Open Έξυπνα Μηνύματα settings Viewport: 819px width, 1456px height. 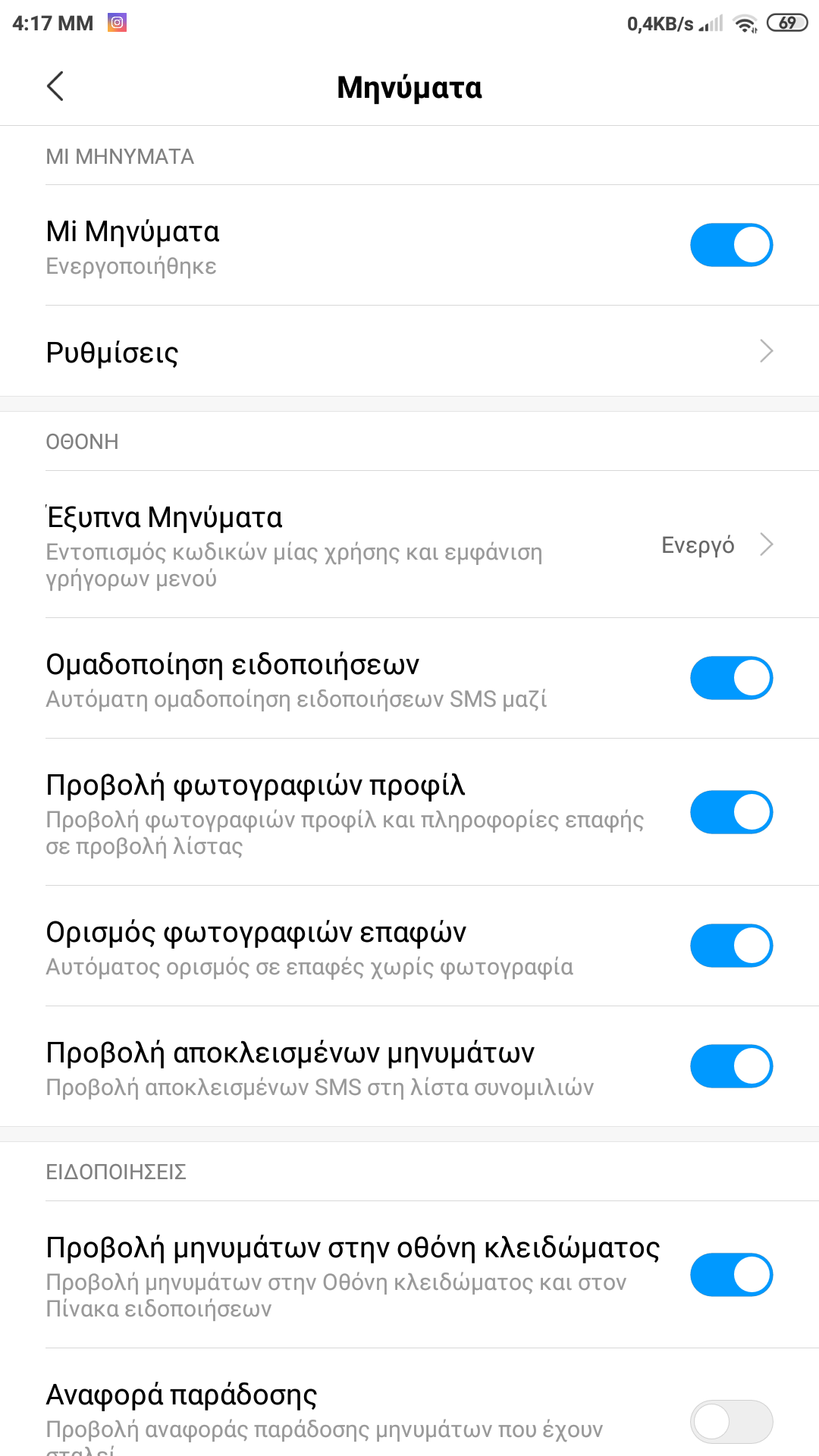coord(409,544)
